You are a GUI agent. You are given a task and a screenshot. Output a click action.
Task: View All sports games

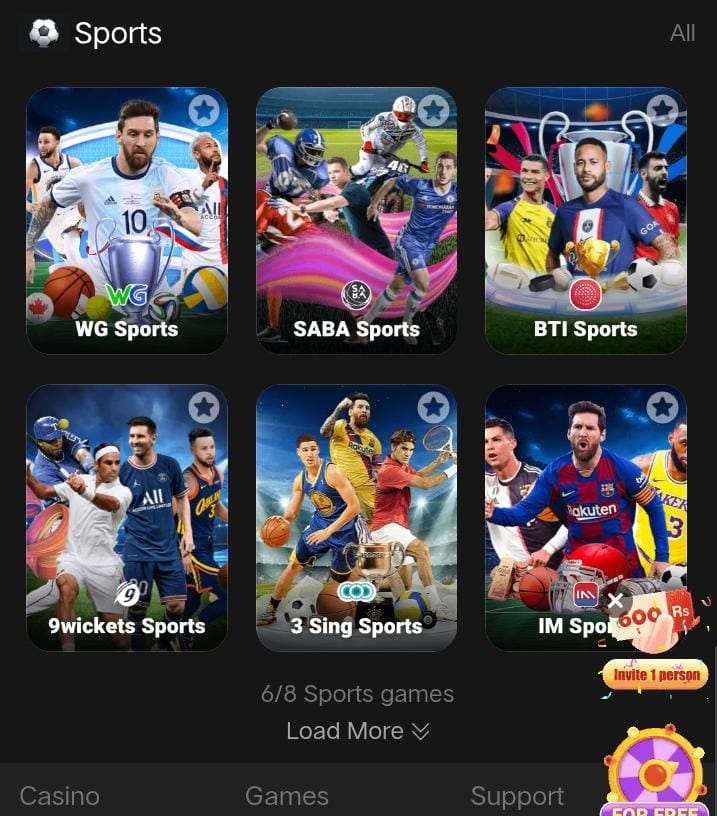(x=682, y=33)
